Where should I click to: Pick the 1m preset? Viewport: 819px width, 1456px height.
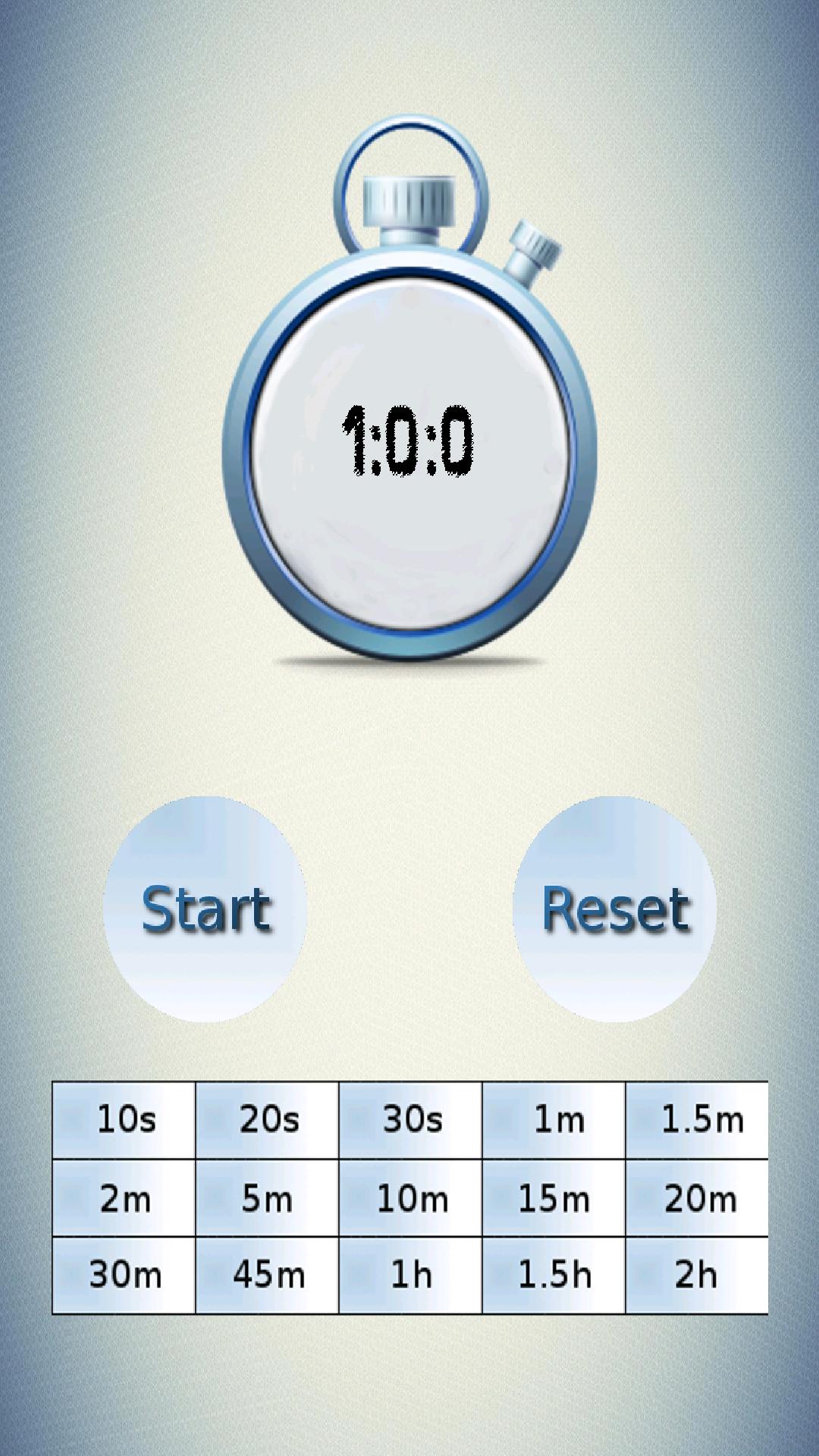coord(554,1120)
